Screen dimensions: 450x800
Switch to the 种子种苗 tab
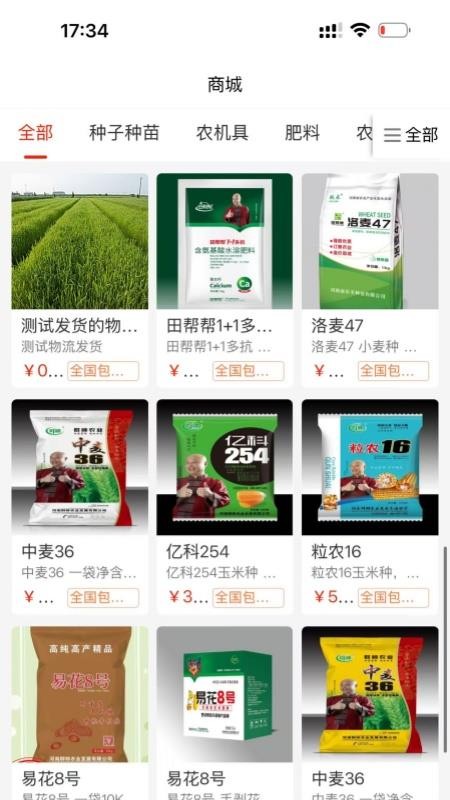(124, 134)
